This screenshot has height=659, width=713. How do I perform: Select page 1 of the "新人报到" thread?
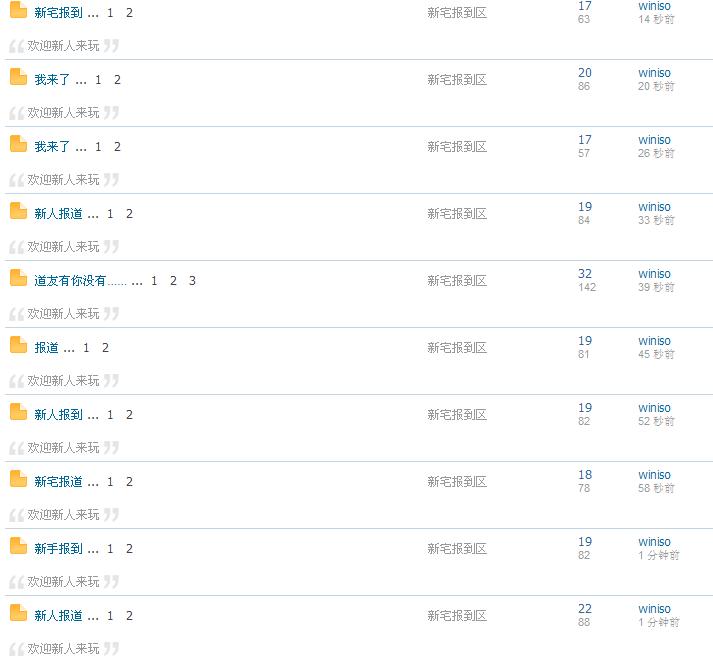(110, 415)
